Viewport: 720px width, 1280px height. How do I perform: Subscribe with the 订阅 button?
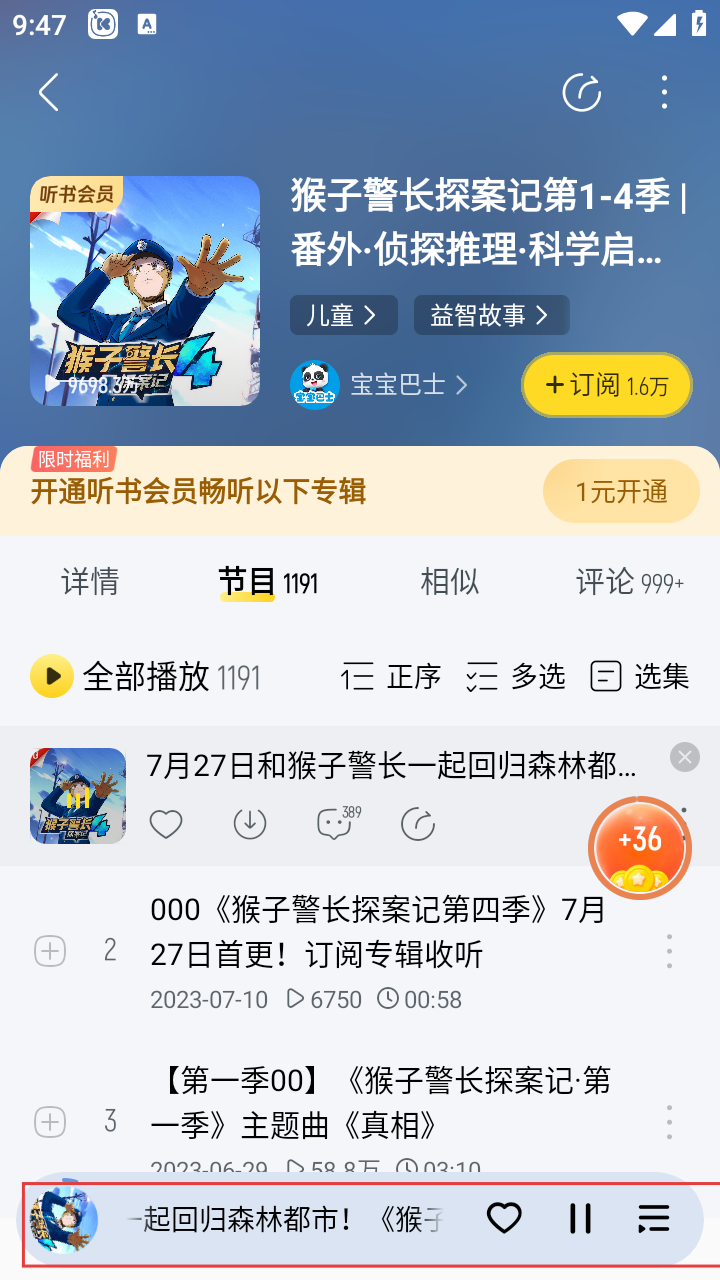pyautogui.click(x=606, y=385)
